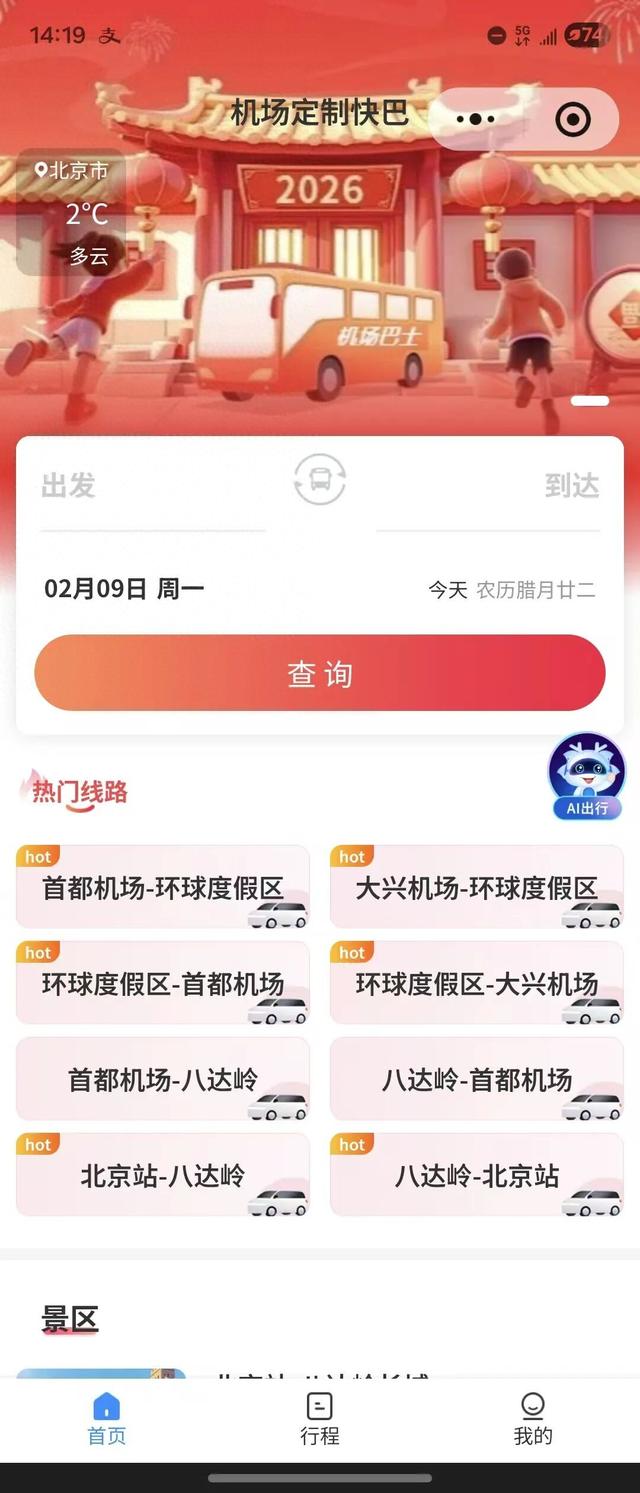The width and height of the screenshot is (640, 1493).
Task: Switch to the 行程 tab
Action: click(x=319, y=1419)
